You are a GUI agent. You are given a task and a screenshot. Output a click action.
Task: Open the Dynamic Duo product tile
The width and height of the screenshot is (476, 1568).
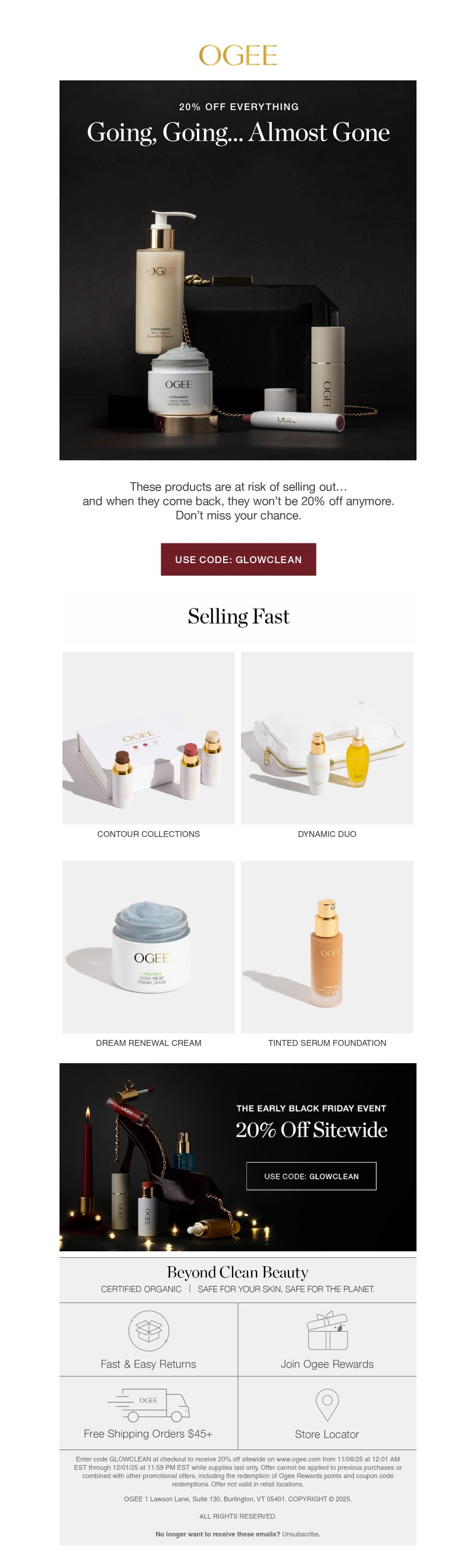pos(327,738)
